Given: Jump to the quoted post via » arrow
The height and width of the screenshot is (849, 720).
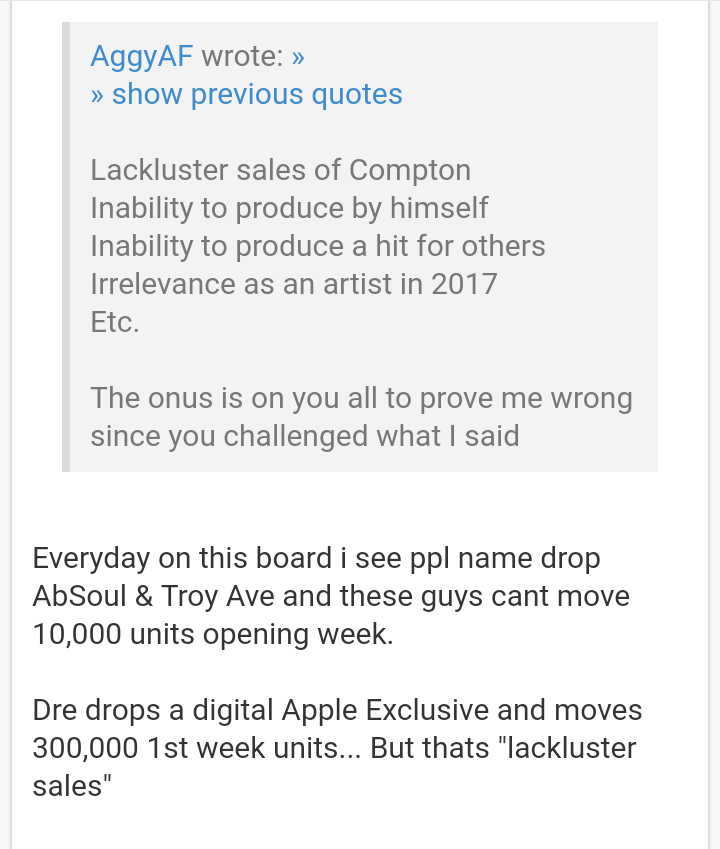Looking at the screenshot, I should coord(297,56).
